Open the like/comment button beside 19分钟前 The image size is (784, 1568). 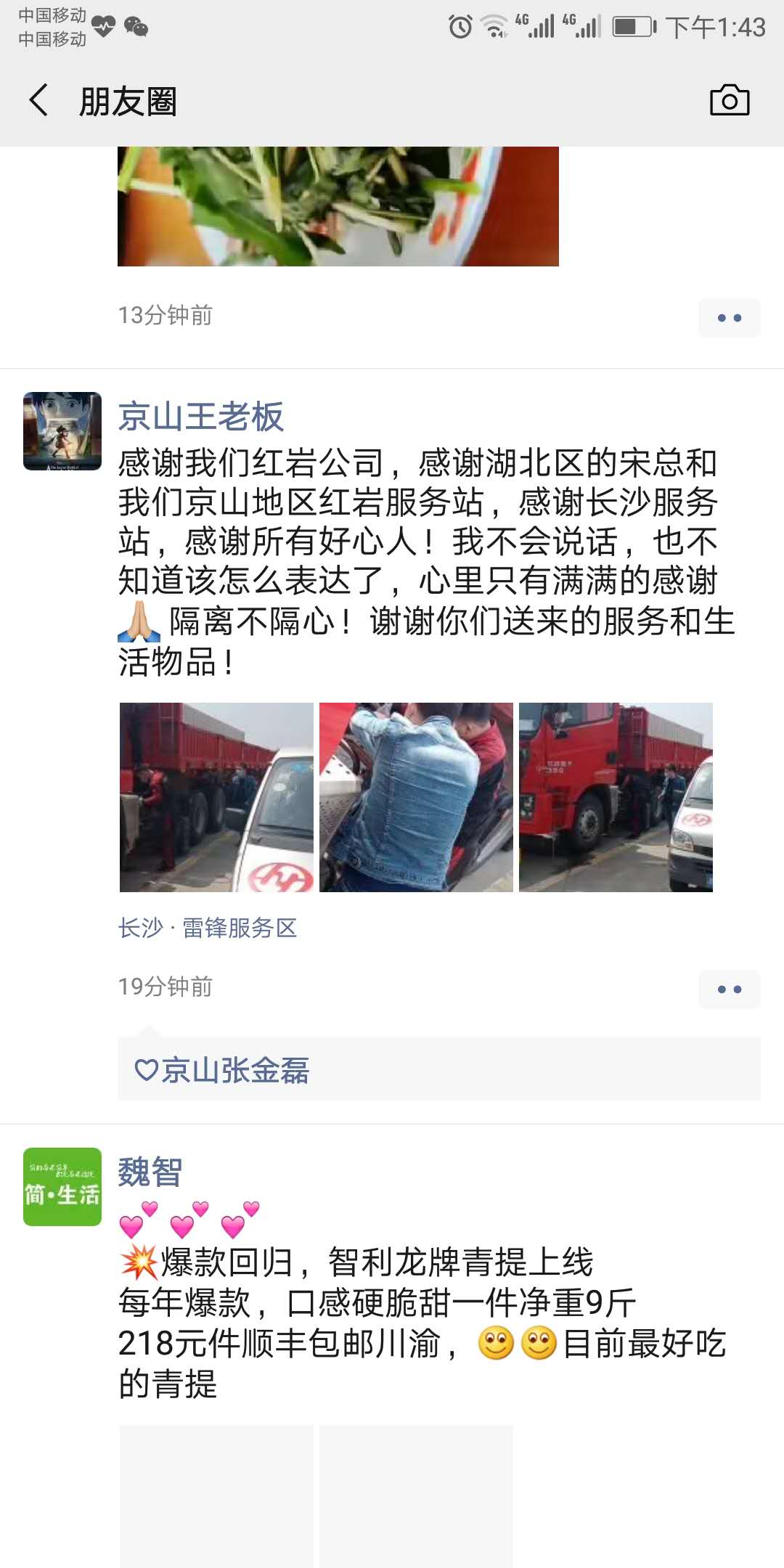tap(729, 989)
